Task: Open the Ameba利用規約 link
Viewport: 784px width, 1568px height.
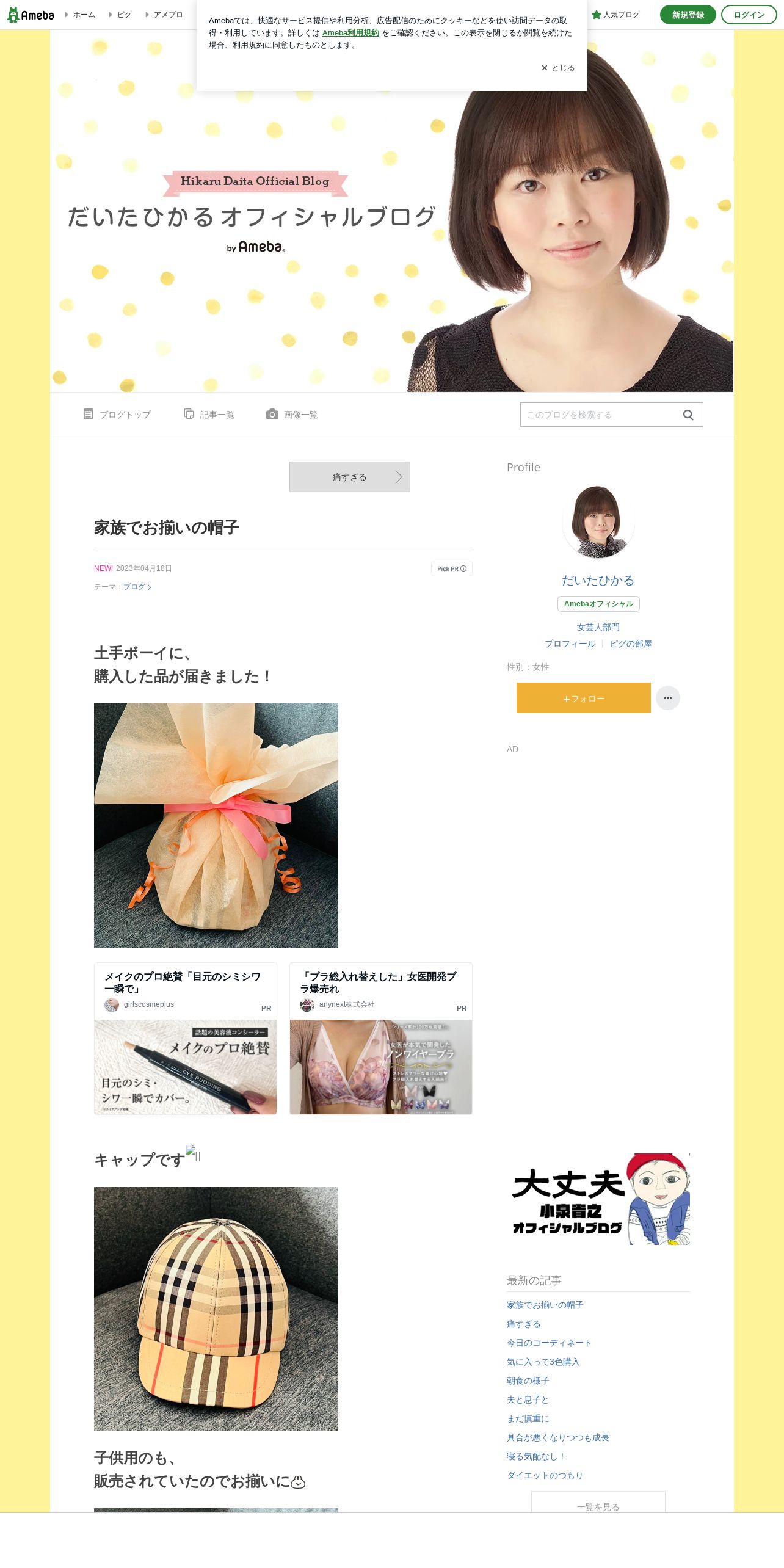Action: 350,33
